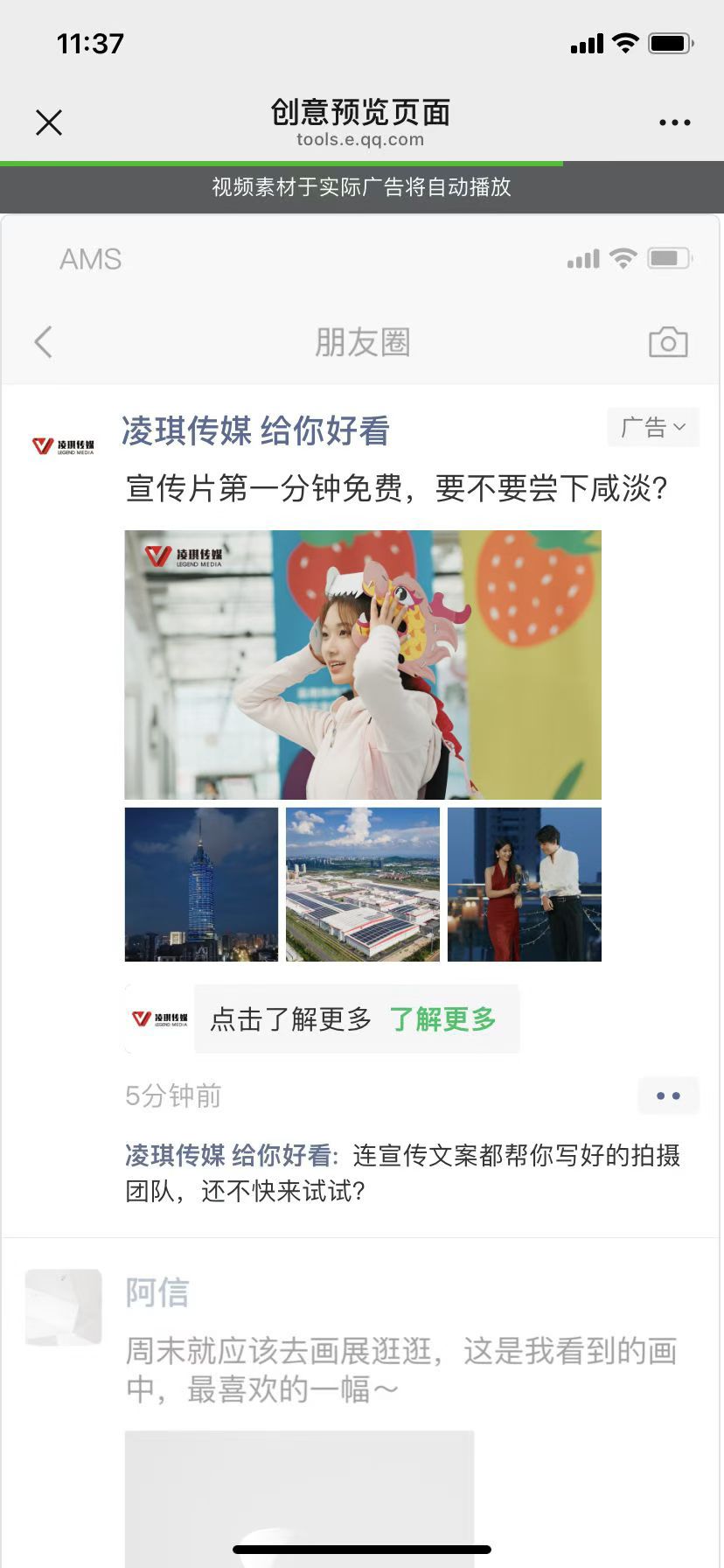Tap 了解更多 to learn more
724x1568 pixels.
442,1019
